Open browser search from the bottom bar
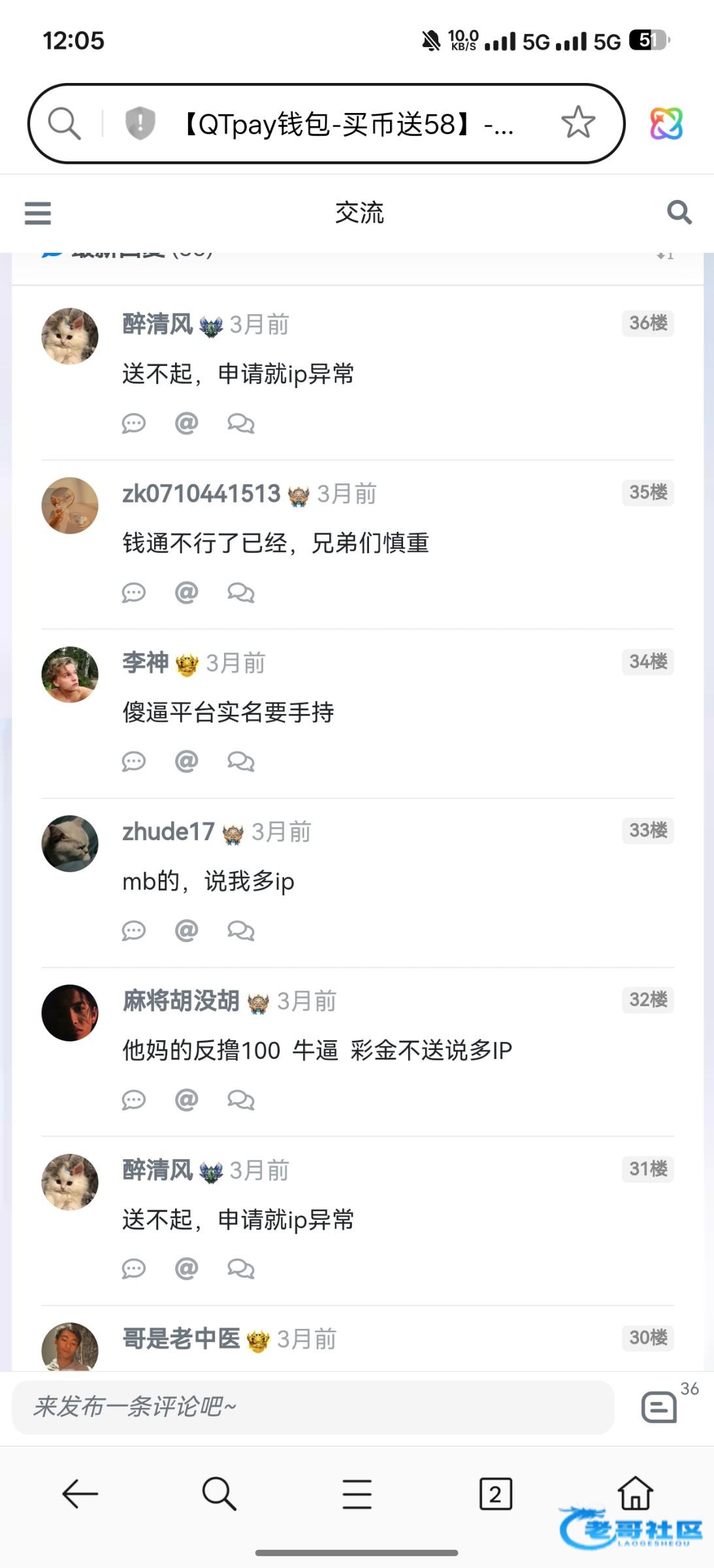The height and width of the screenshot is (1568, 714). click(218, 1494)
